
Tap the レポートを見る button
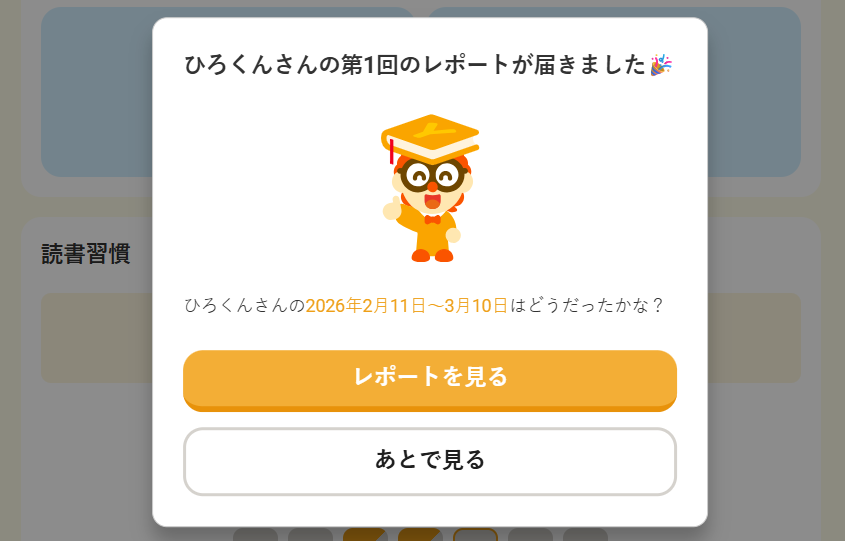tap(430, 378)
